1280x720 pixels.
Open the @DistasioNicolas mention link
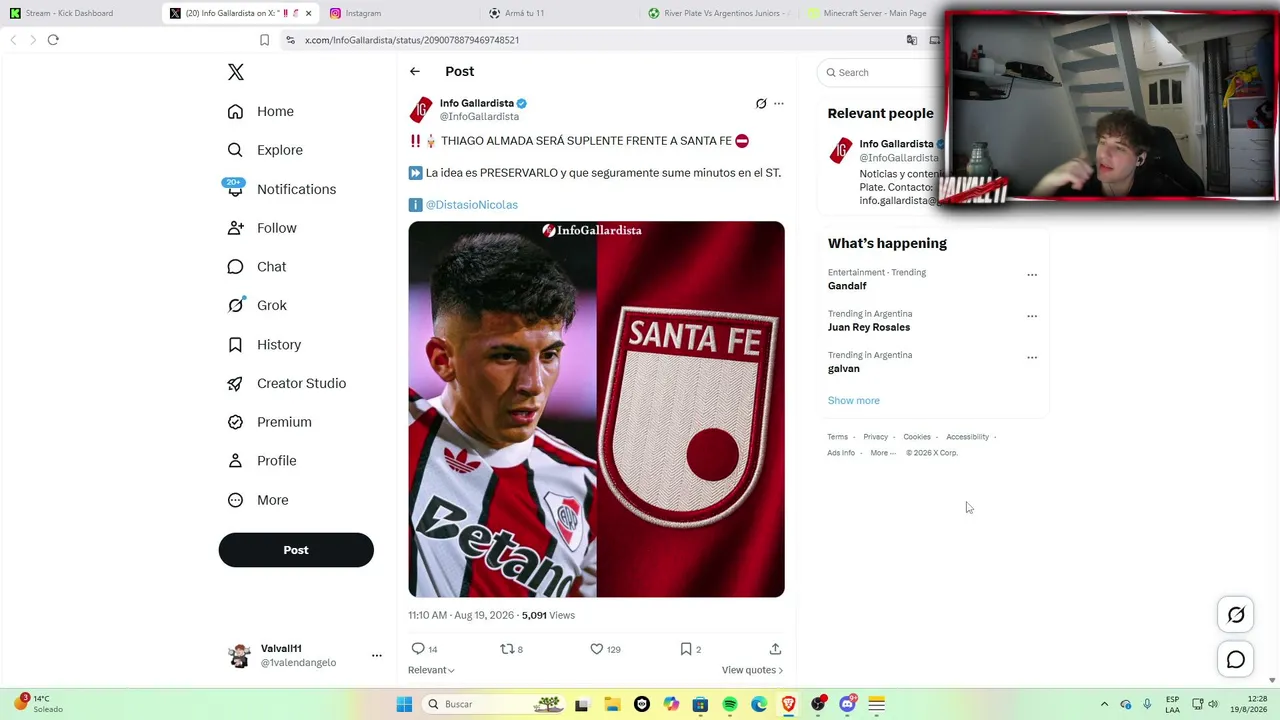(x=472, y=204)
